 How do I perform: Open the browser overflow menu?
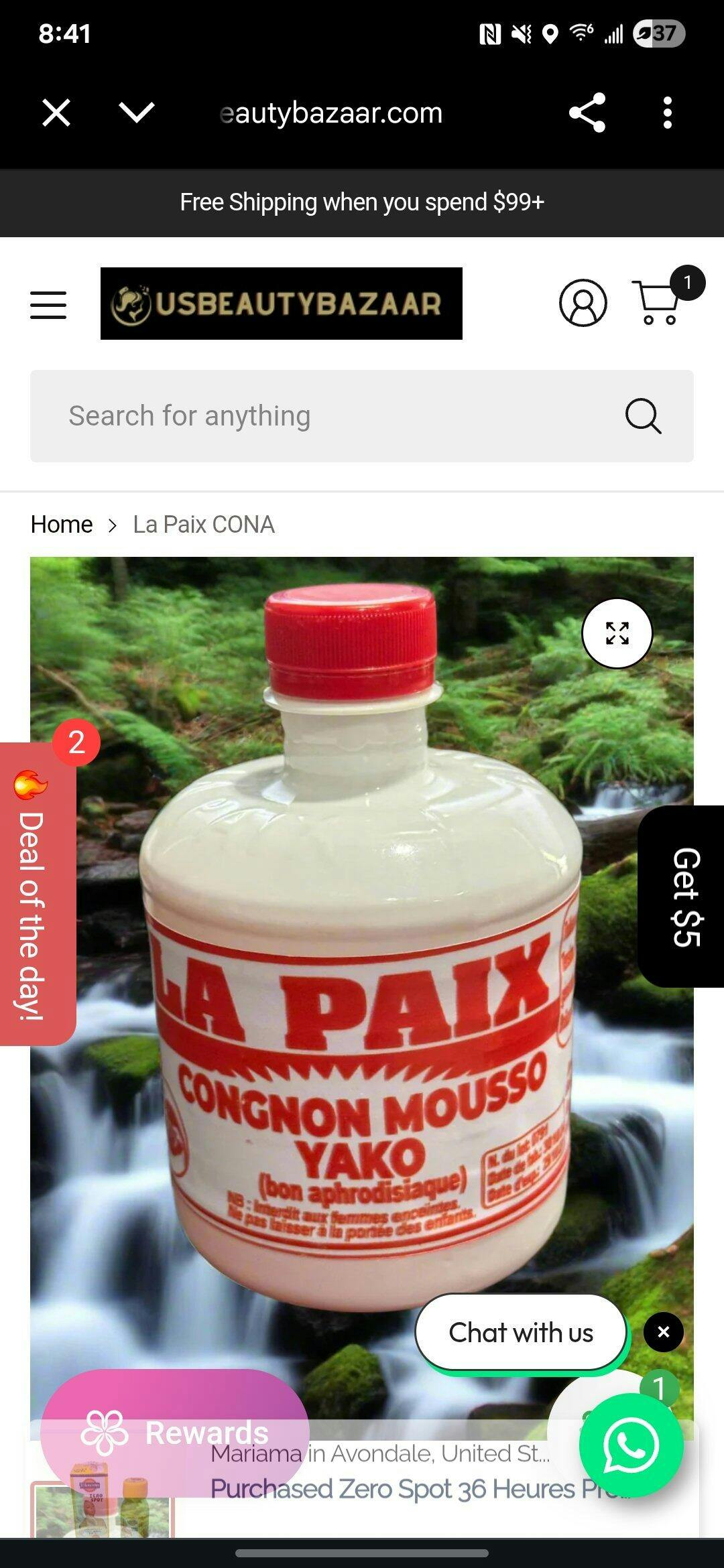coord(667,113)
